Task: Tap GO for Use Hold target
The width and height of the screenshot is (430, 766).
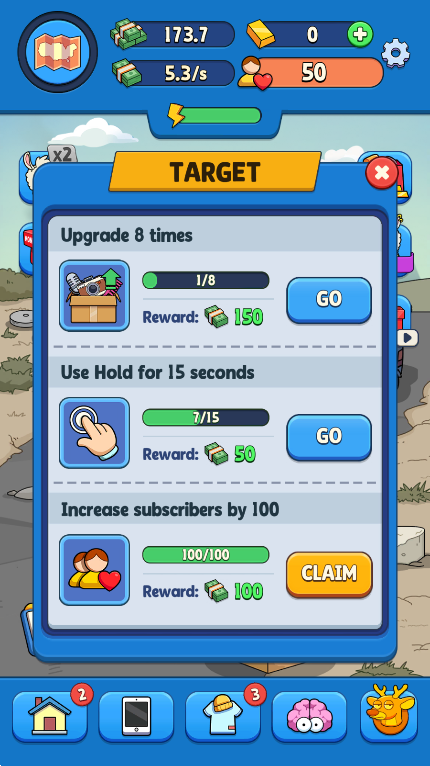Action: point(329,437)
